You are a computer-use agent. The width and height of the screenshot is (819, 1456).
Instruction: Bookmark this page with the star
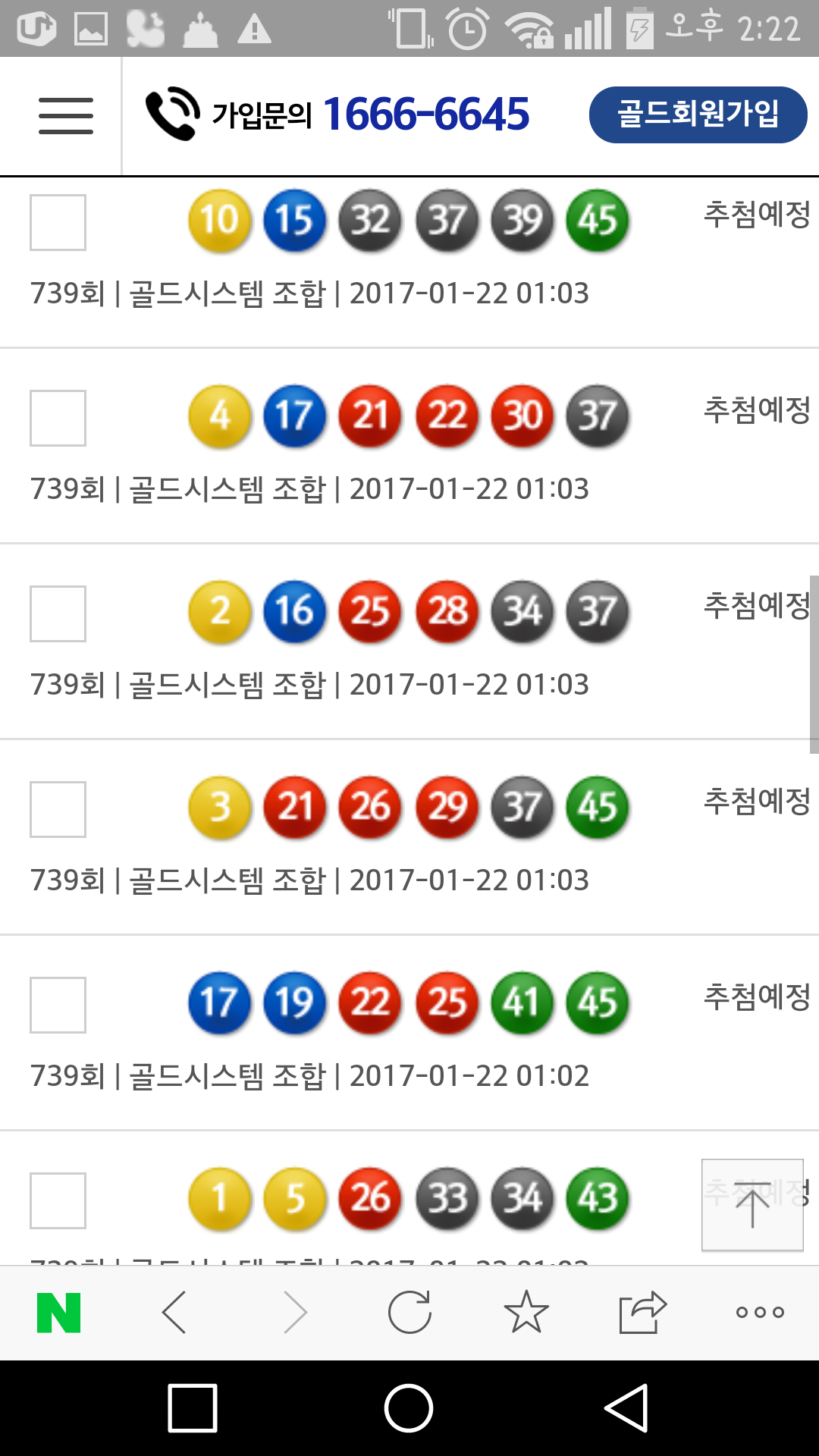tap(526, 1313)
